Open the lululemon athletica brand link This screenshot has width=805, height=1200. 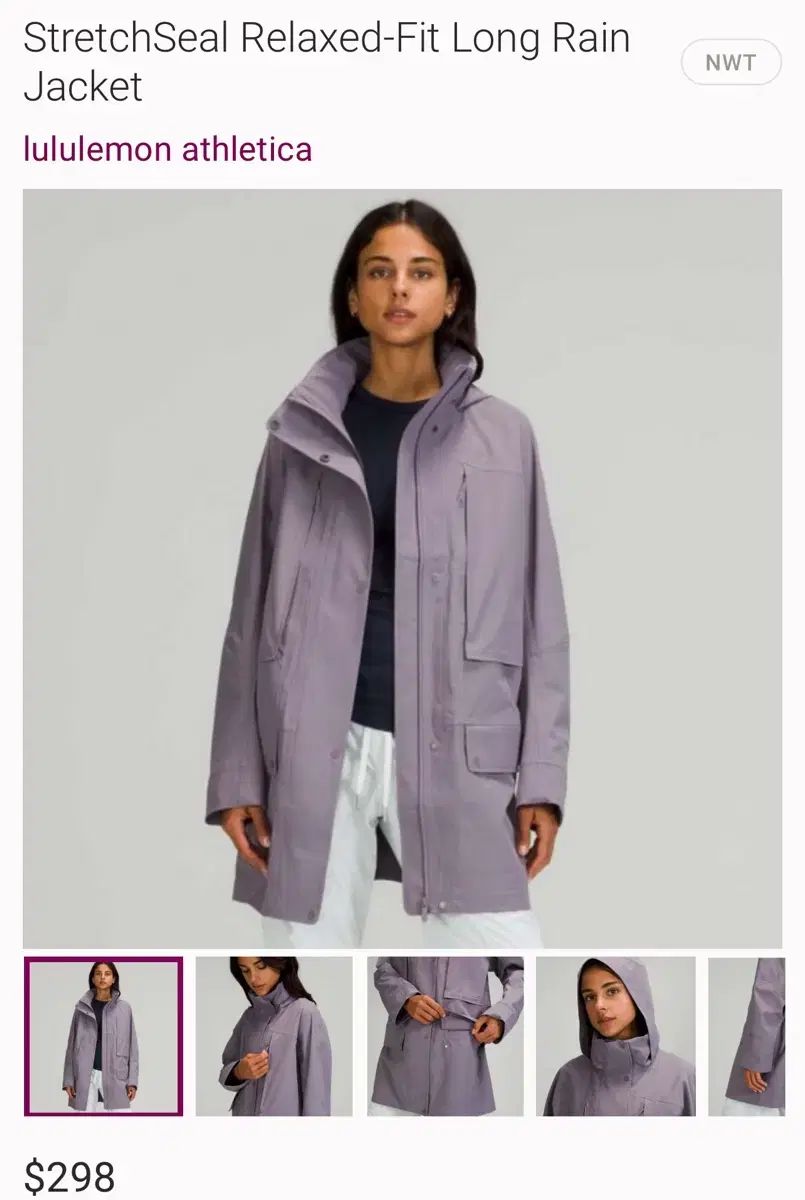click(x=168, y=150)
